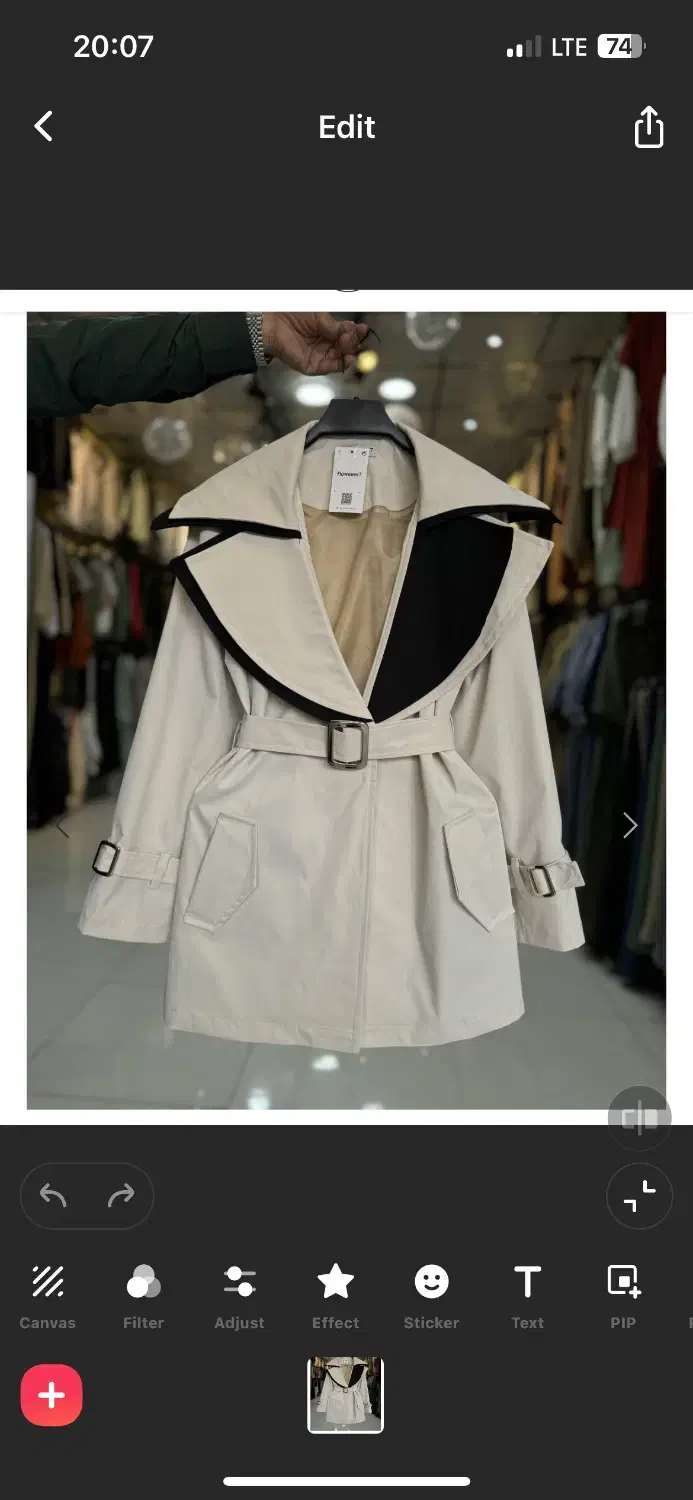Select the coat photo thumbnail
The width and height of the screenshot is (693, 1500).
tap(345, 1394)
